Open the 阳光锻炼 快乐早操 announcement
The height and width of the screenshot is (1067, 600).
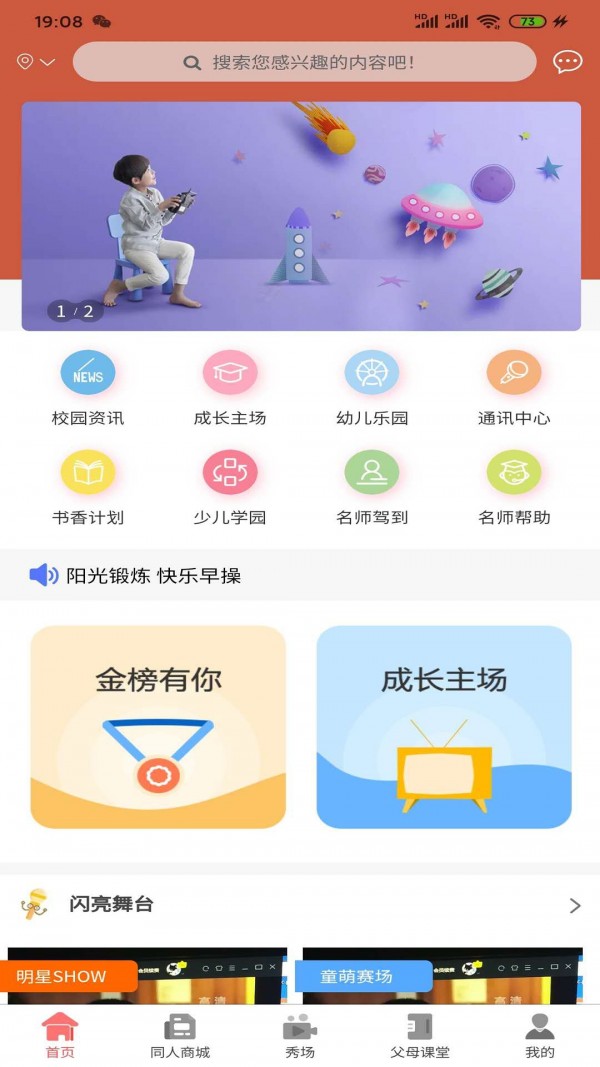point(153,575)
